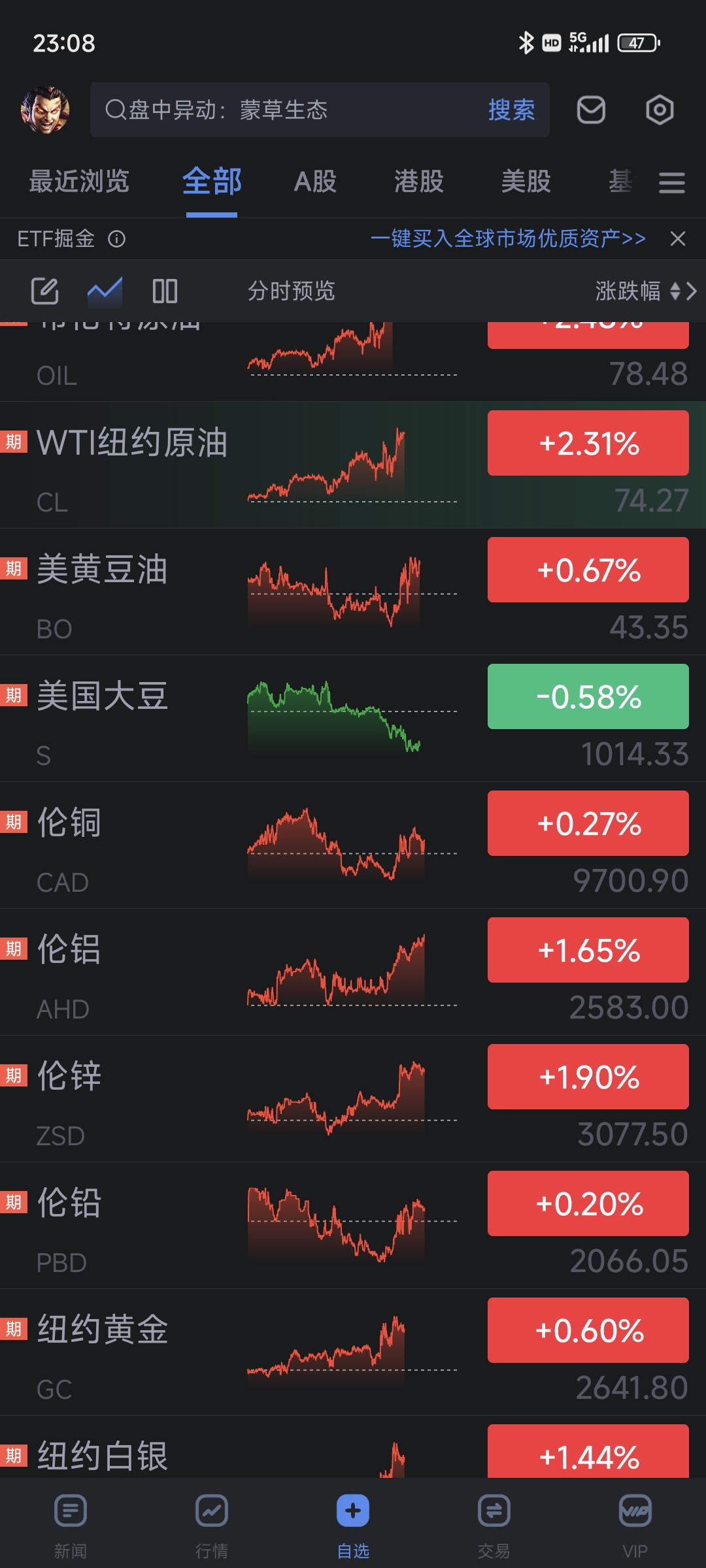Switch to the 港股 tab

tap(419, 182)
